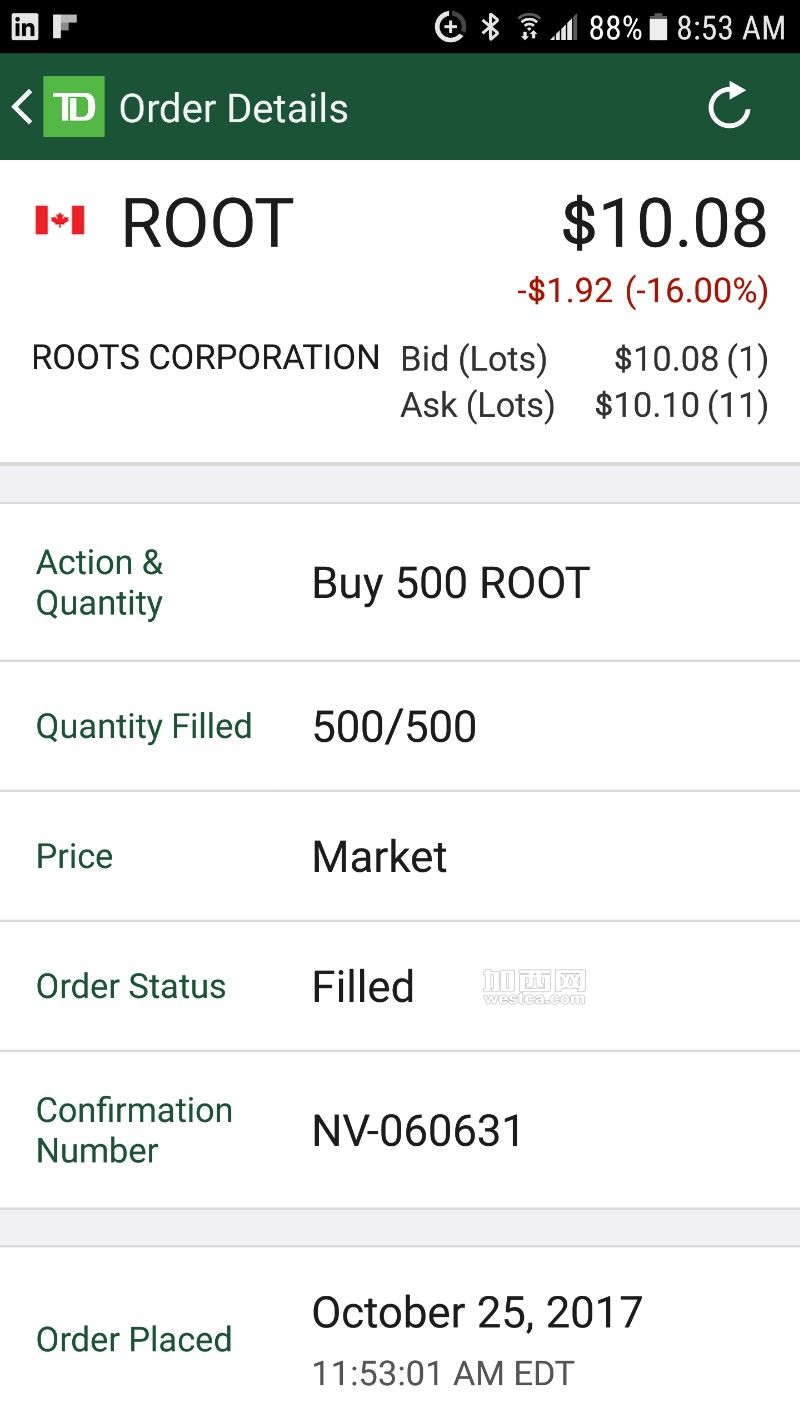Go back from Order Details
The width and height of the screenshot is (800, 1422).
[x=23, y=107]
